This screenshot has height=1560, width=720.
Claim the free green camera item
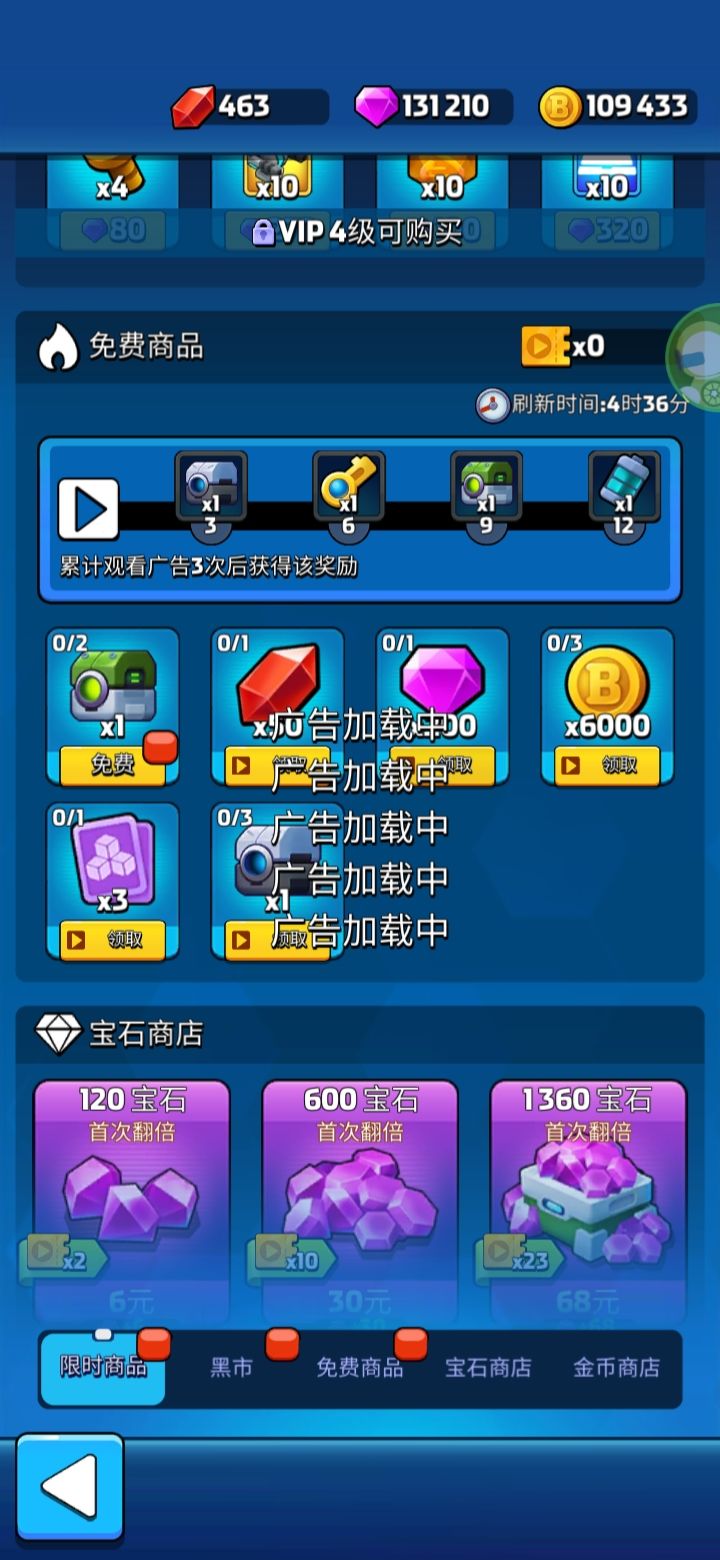[112, 765]
